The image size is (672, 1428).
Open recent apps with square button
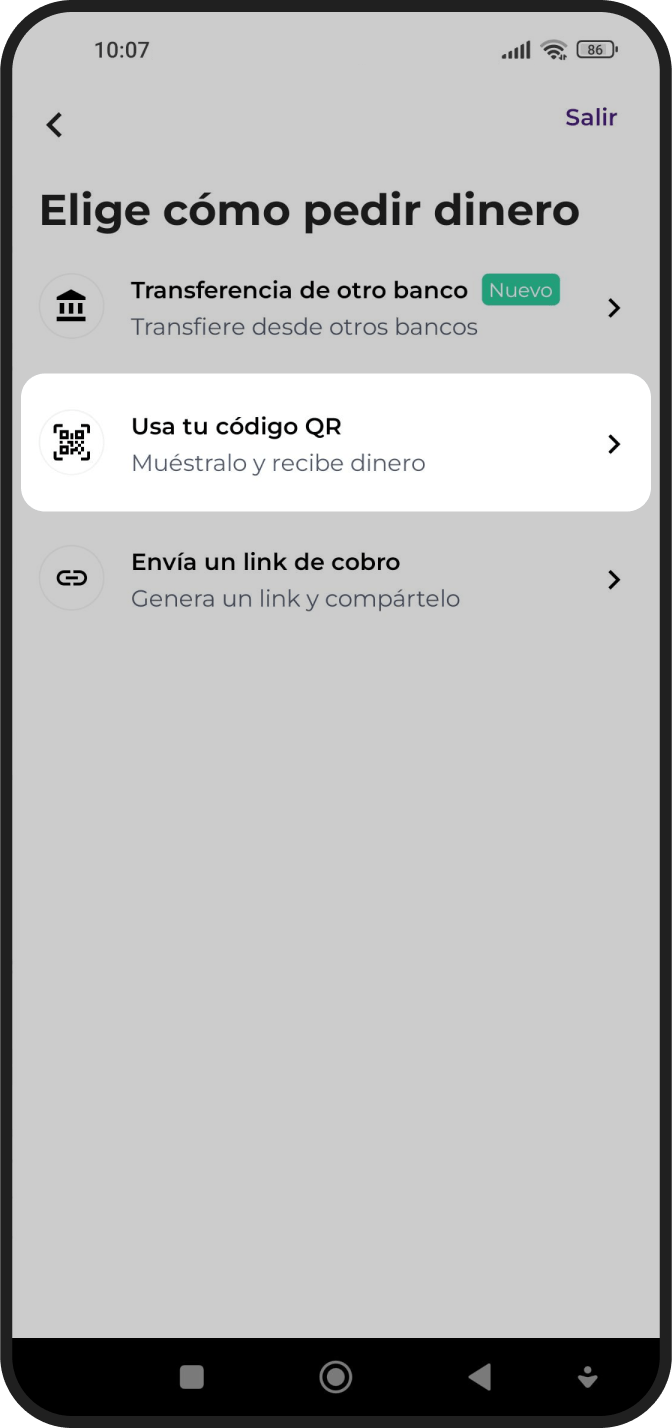click(191, 1377)
